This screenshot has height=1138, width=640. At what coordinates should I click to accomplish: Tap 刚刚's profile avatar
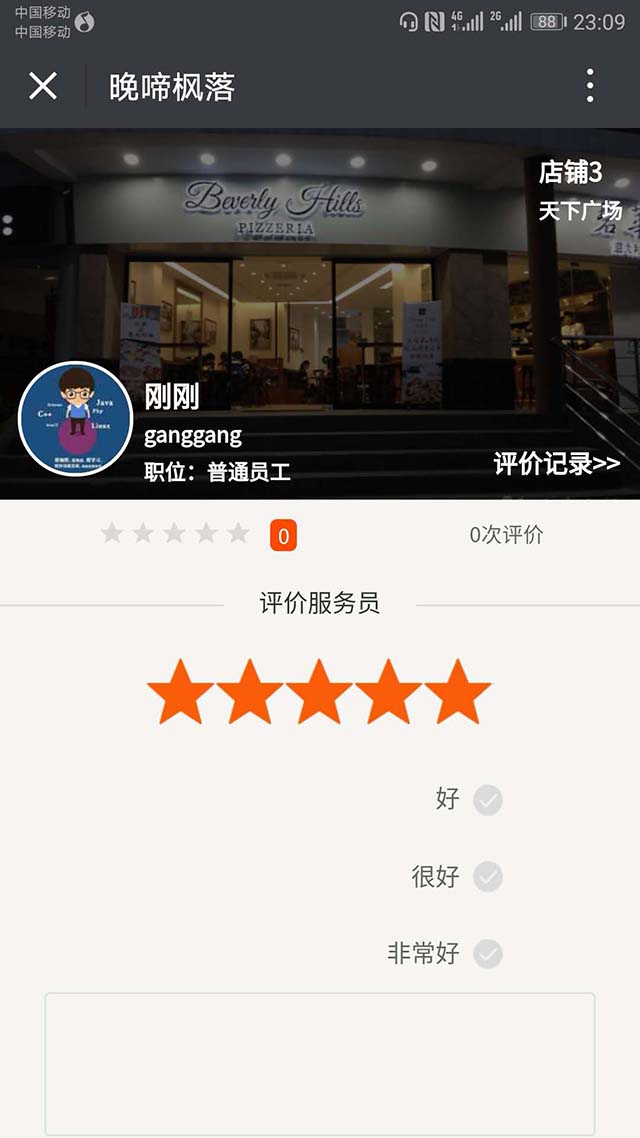pyautogui.click(x=75, y=419)
